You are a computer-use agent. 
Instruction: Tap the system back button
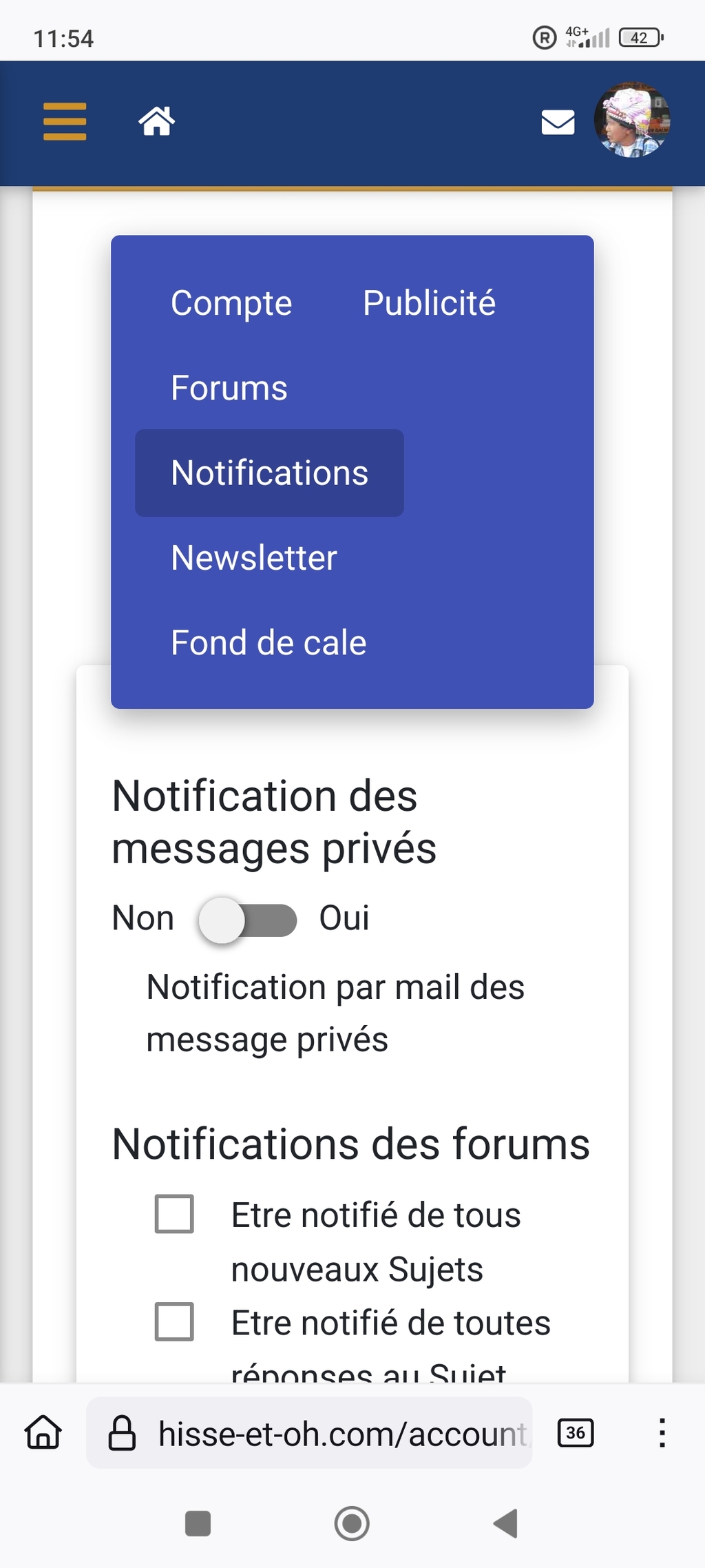(506, 1523)
